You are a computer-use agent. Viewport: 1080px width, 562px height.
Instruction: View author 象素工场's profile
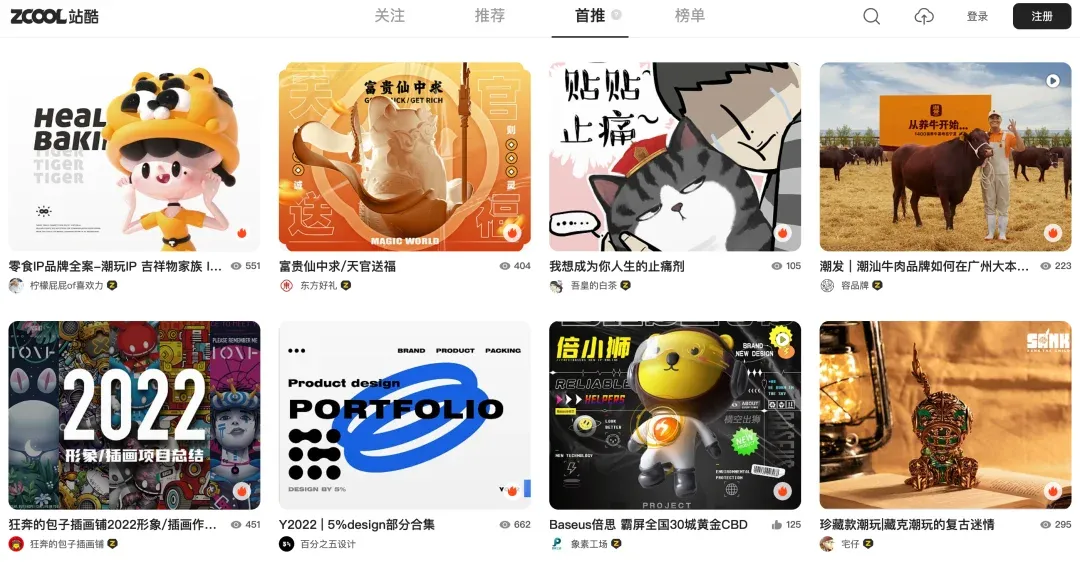tap(588, 544)
